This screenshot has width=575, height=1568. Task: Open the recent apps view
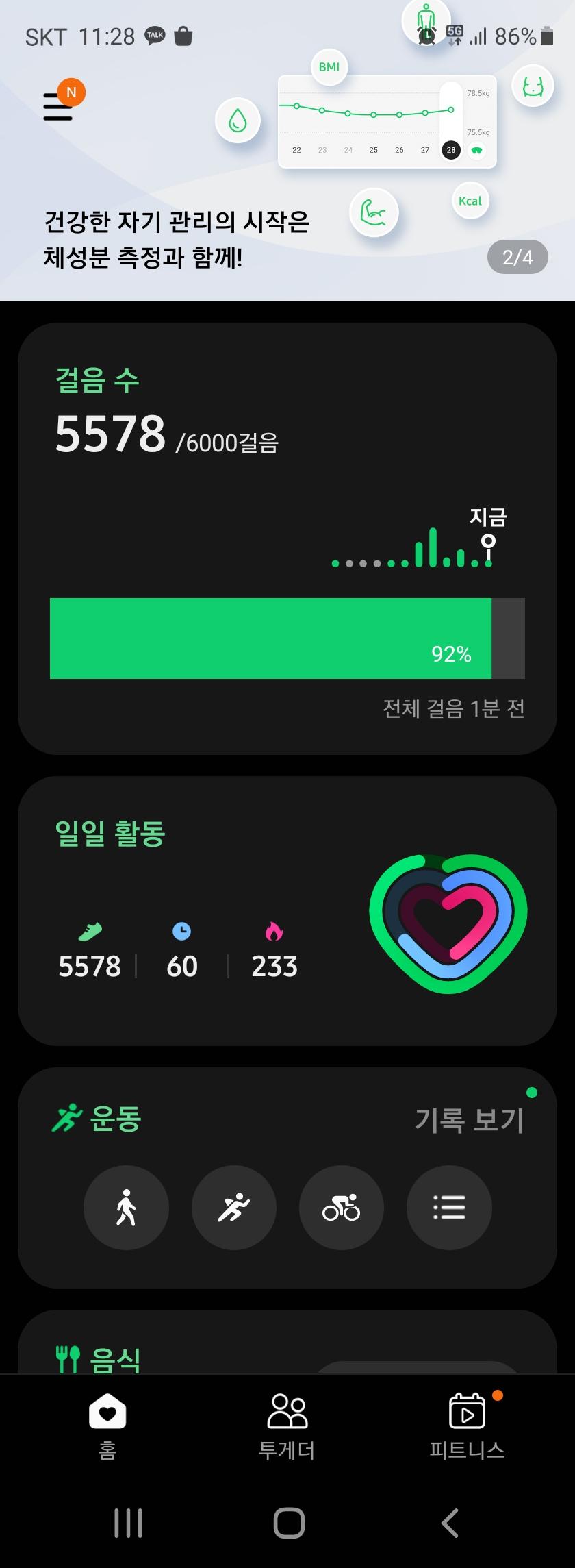(128, 1523)
